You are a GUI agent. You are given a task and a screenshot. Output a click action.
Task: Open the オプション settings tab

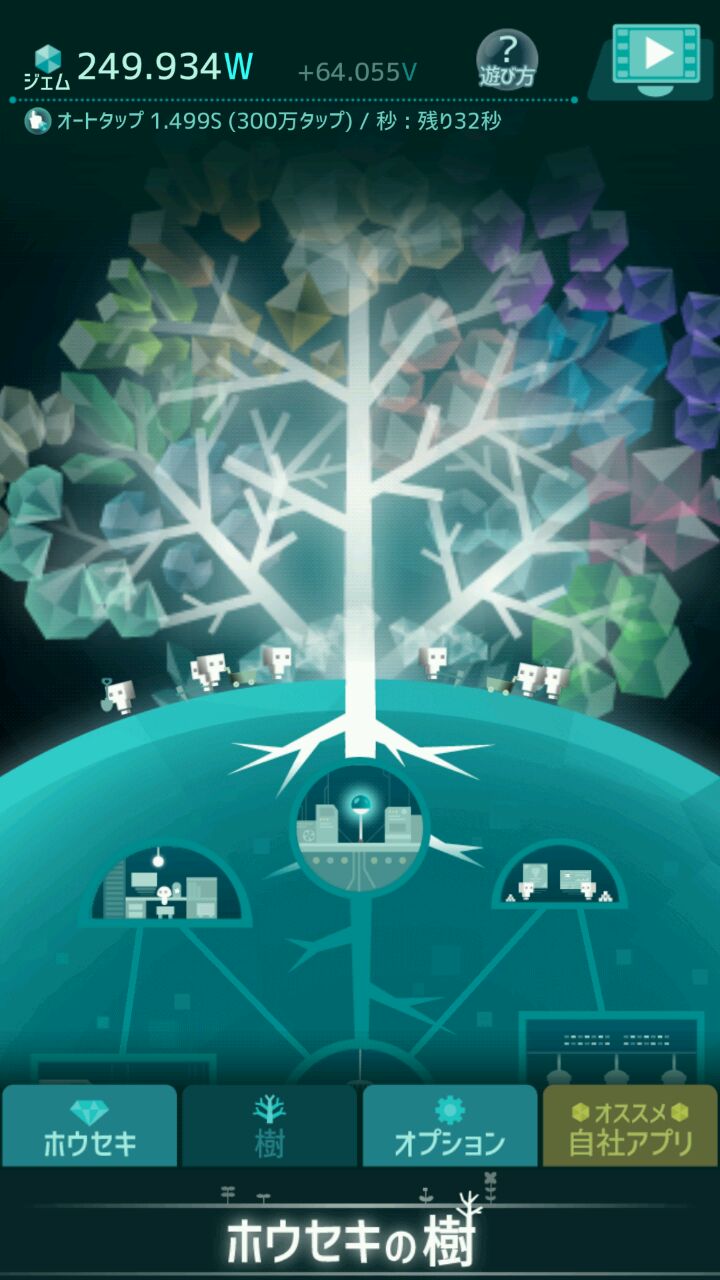449,1126
